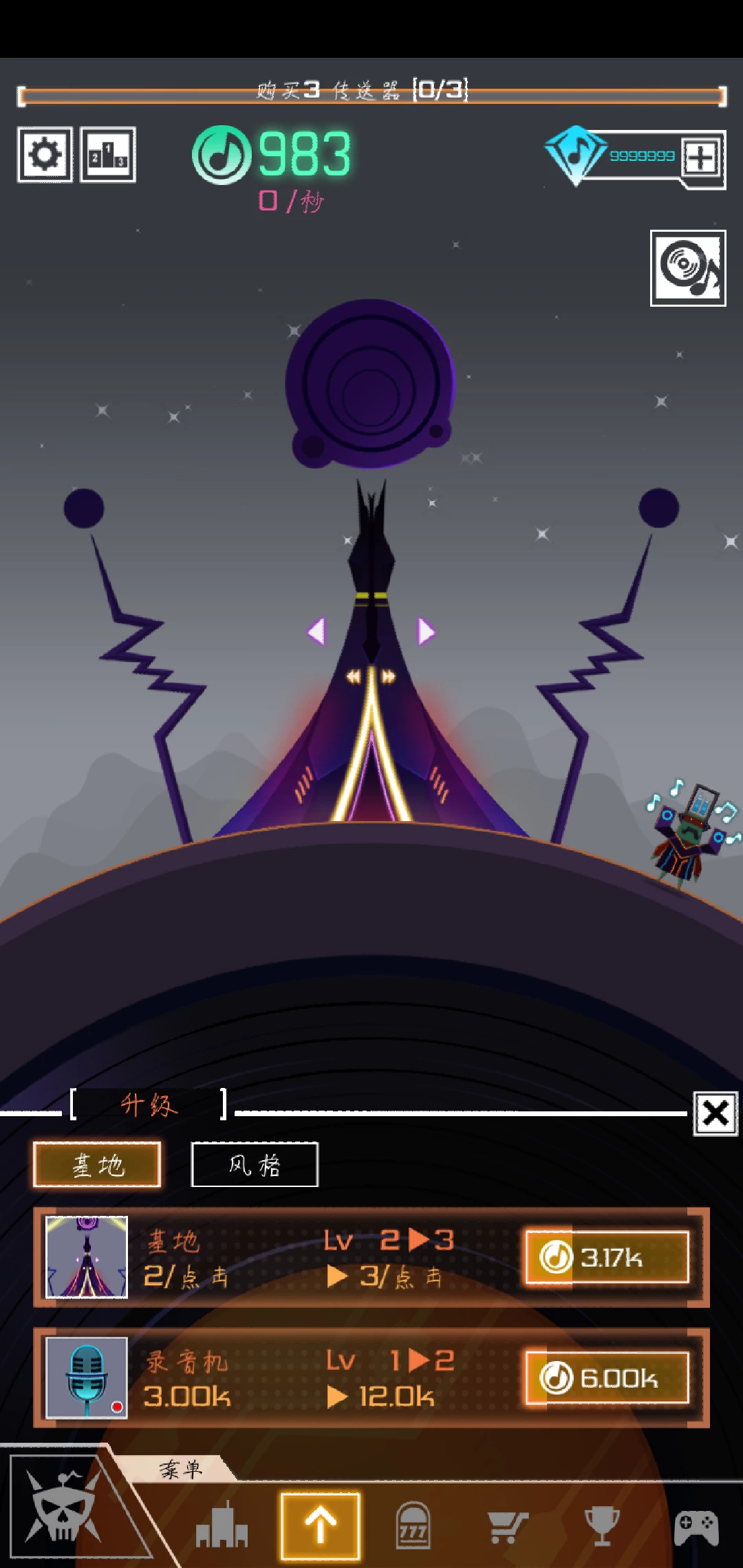Image resolution: width=743 pixels, height=1568 pixels.
Task: Upgrade 基地 for 3.17k notes
Action: (x=607, y=1258)
